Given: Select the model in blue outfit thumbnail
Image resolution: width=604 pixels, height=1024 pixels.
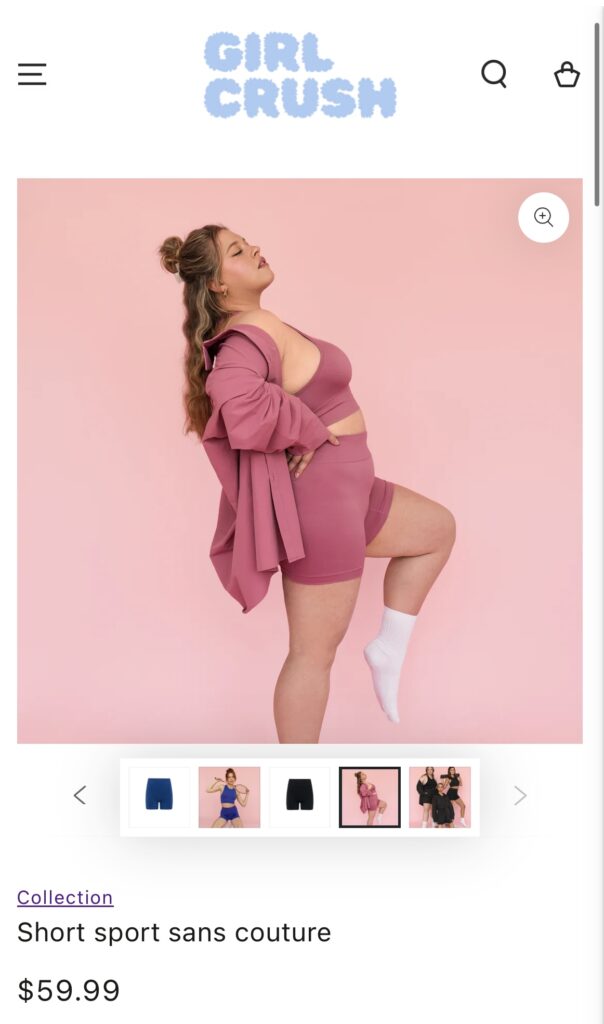Looking at the screenshot, I should coord(229,797).
